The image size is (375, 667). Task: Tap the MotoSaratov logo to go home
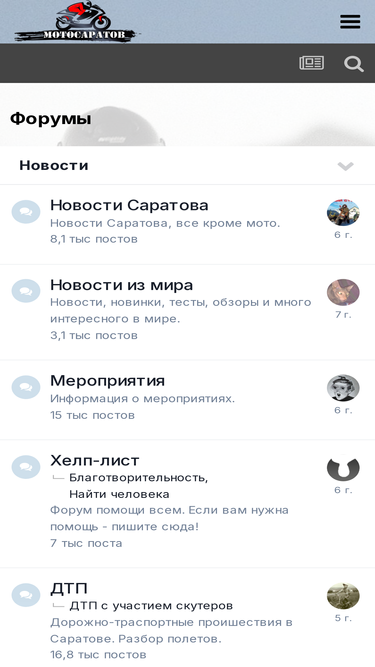pos(77,21)
